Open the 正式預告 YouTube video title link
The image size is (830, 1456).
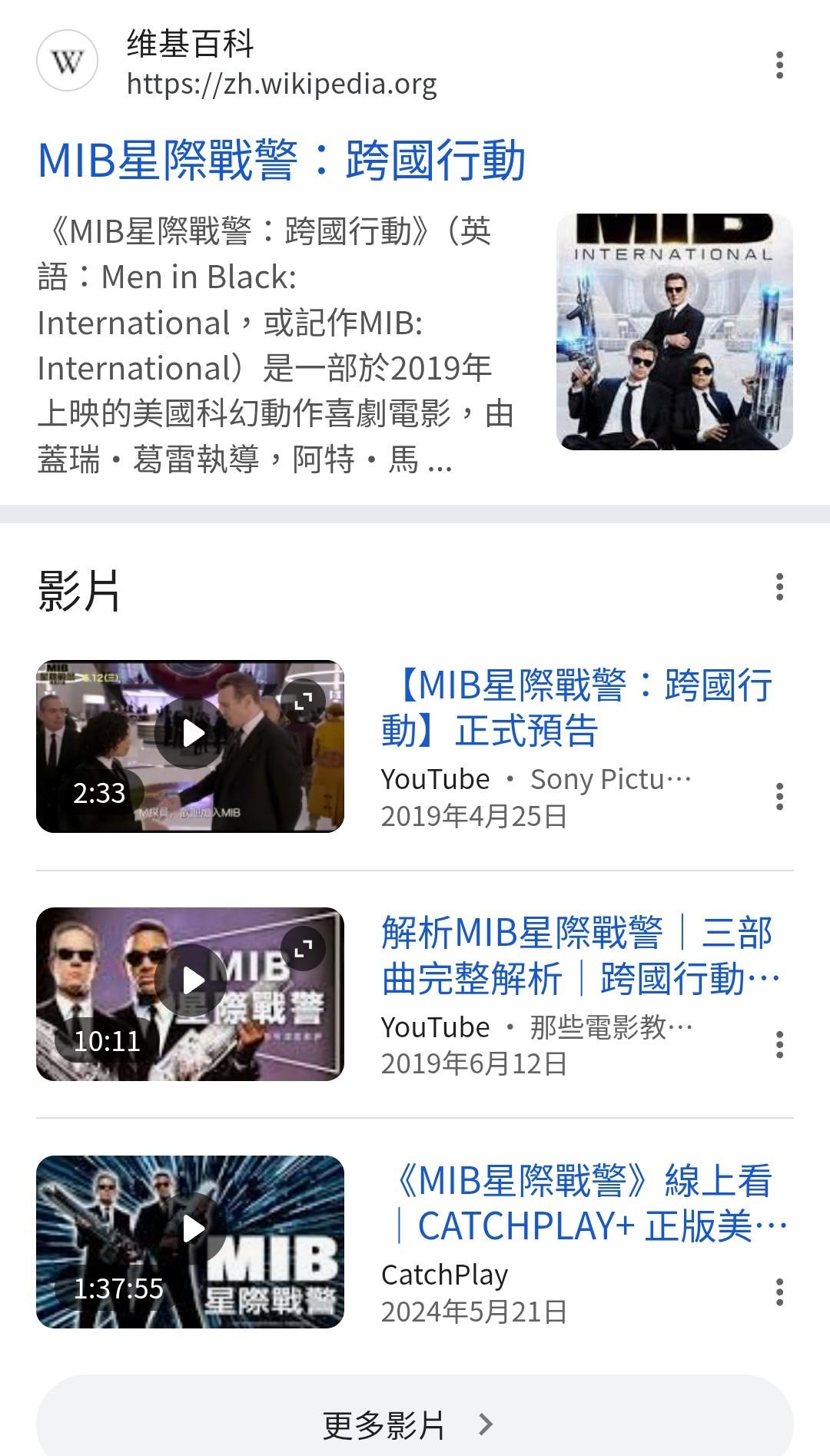click(x=576, y=707)
